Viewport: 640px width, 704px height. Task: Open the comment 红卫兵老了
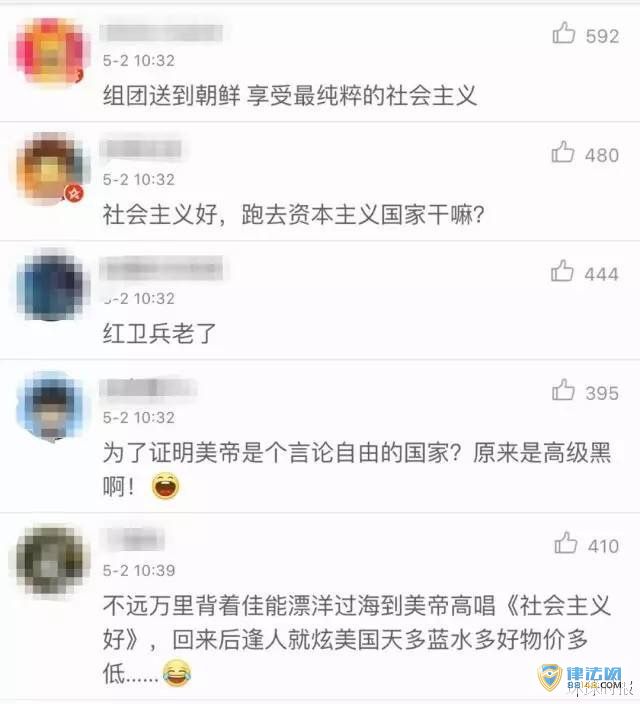(159, 333)
